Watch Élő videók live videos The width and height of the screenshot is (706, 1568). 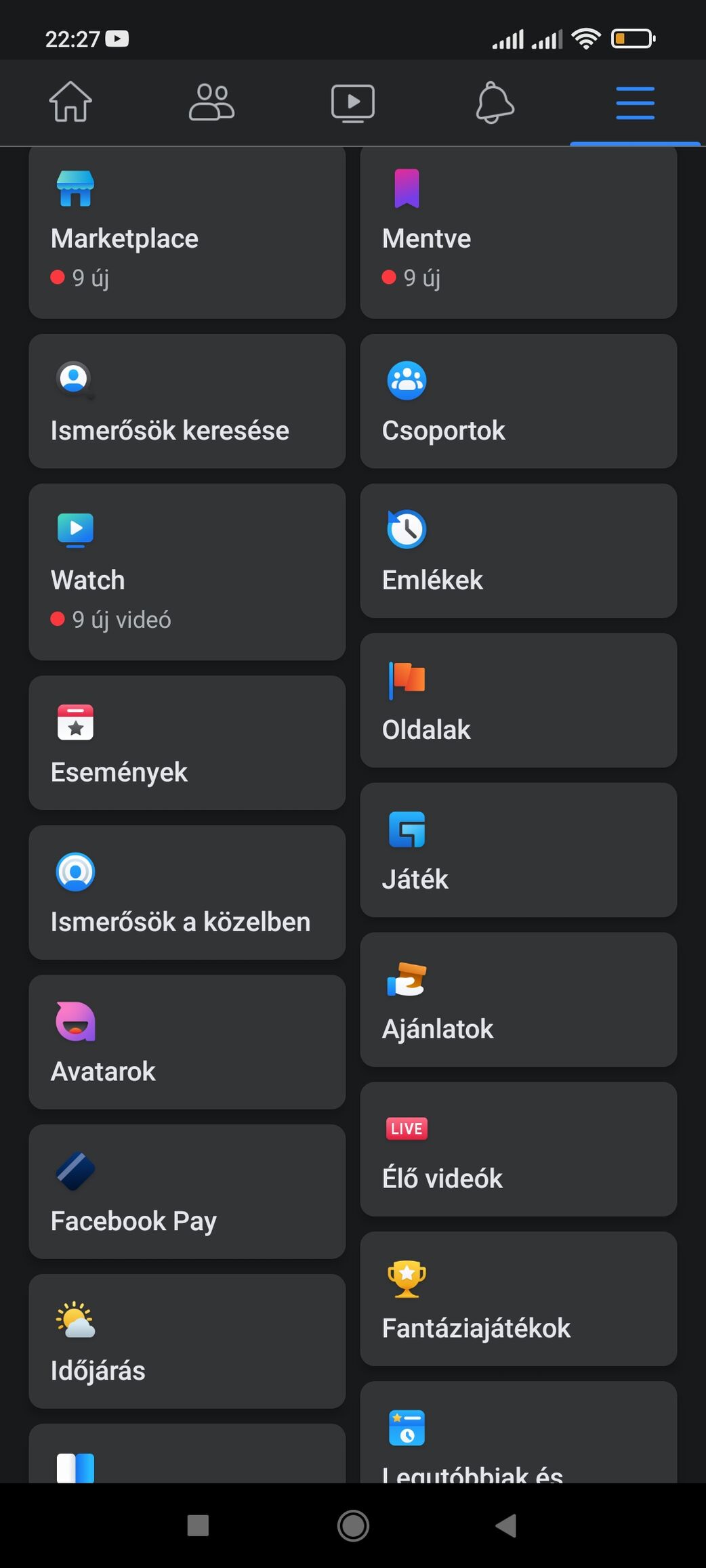tap(518, 1149)
